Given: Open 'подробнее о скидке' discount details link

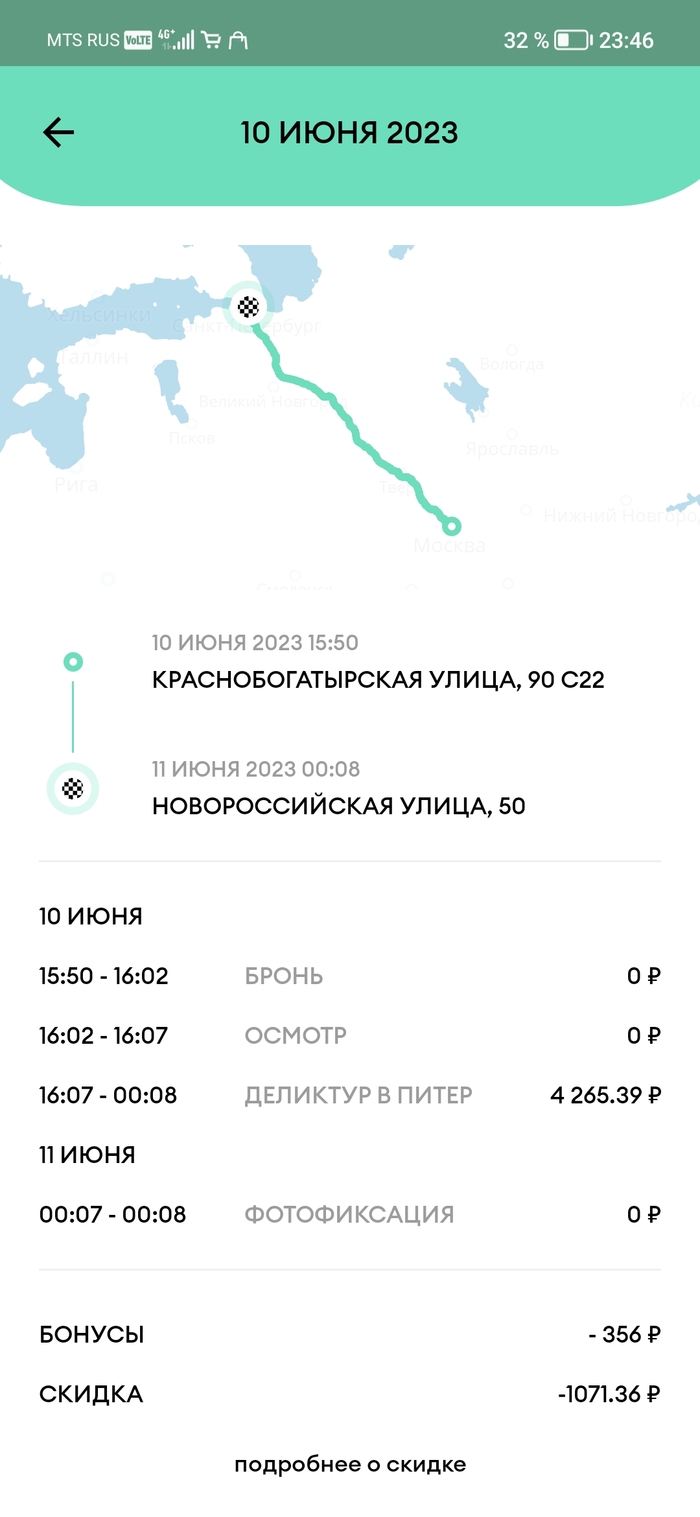Looking at the screenshot, I should point(350,1465).
